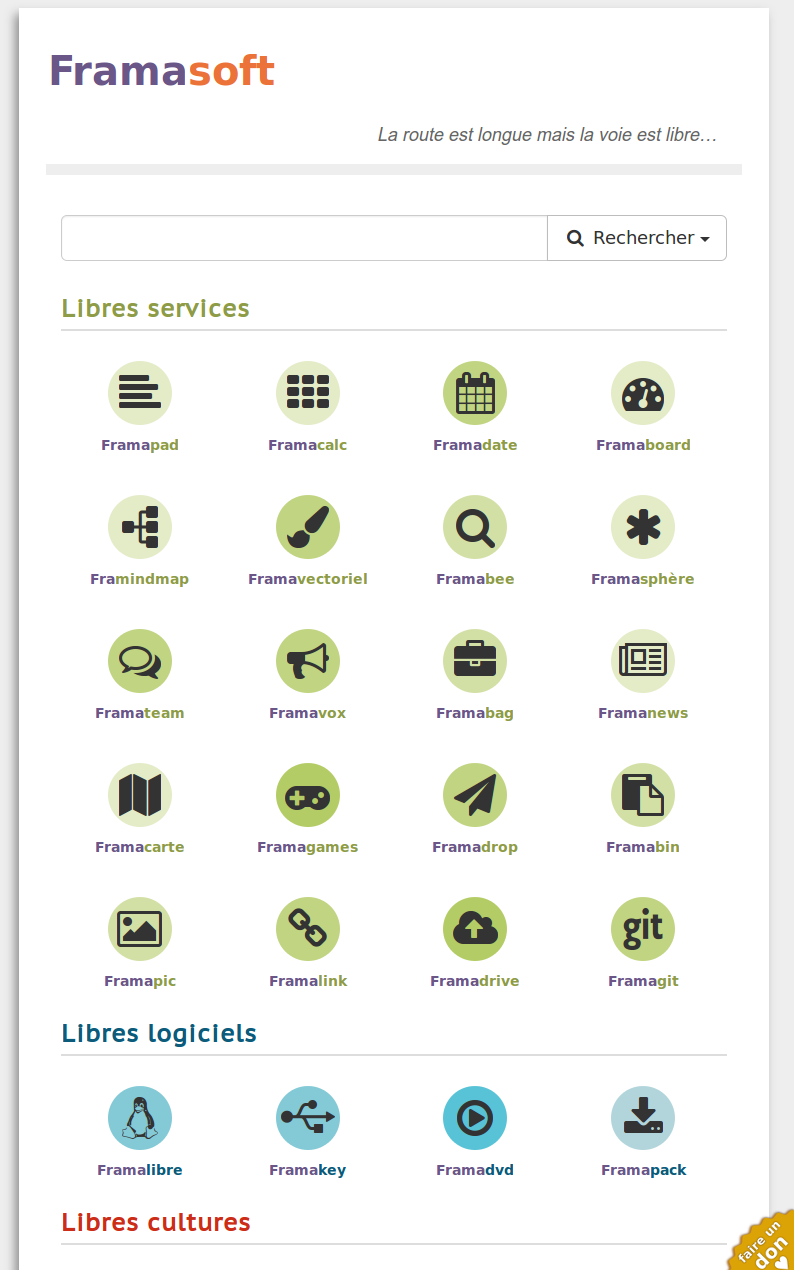The height and width of the screenshot is (1270, 794).
Task: Tap the Framagames controller icon
Action: pos(308,795)
